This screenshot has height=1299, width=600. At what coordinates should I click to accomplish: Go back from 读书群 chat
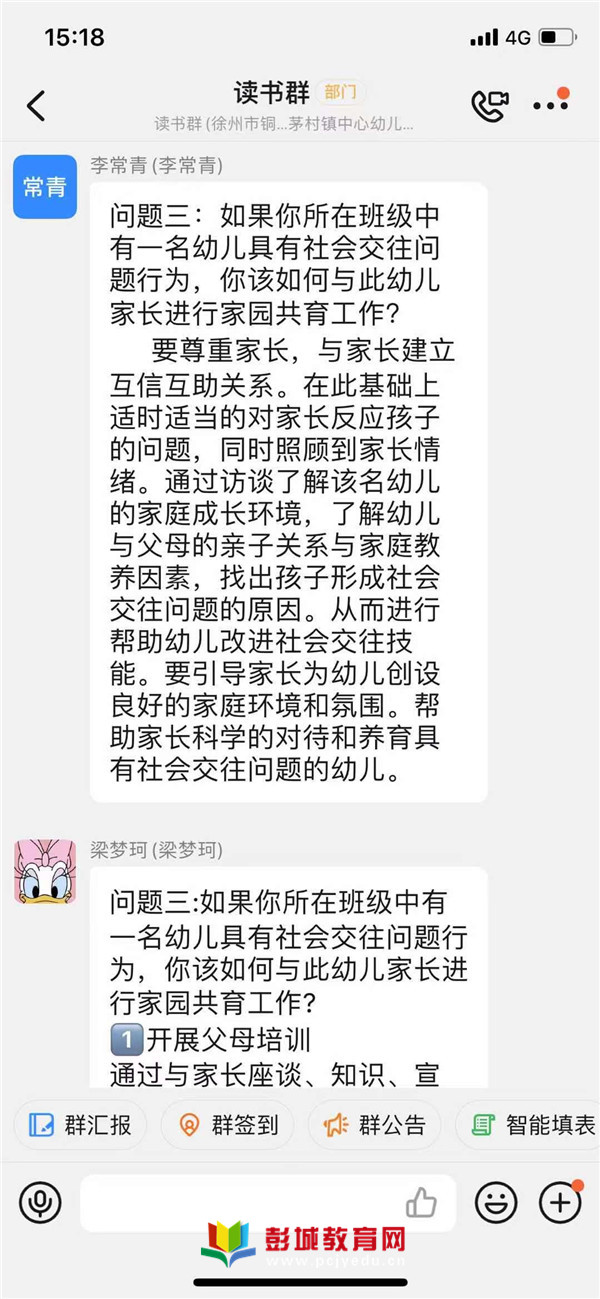coord(36,105)
